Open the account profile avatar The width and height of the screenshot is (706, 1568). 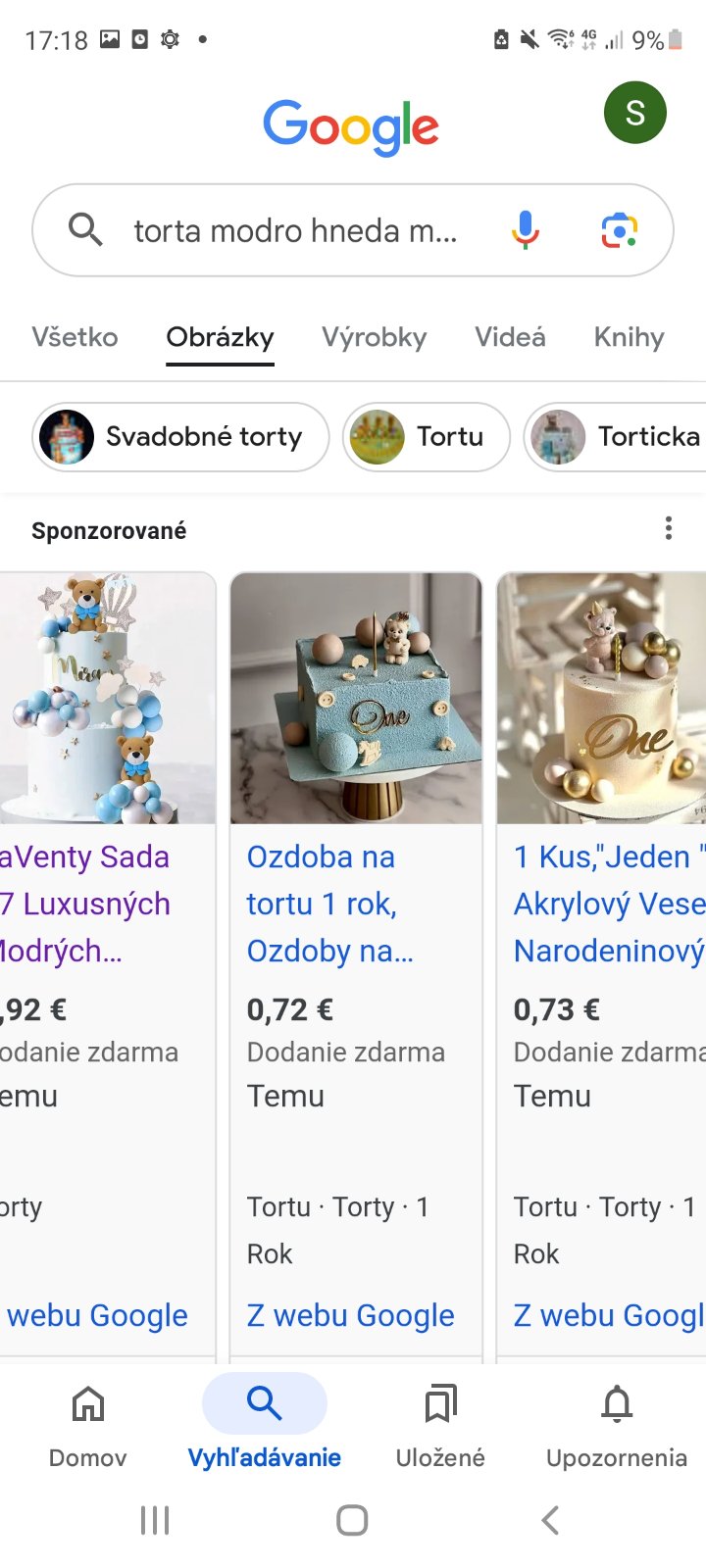click(x=634, y=113)
